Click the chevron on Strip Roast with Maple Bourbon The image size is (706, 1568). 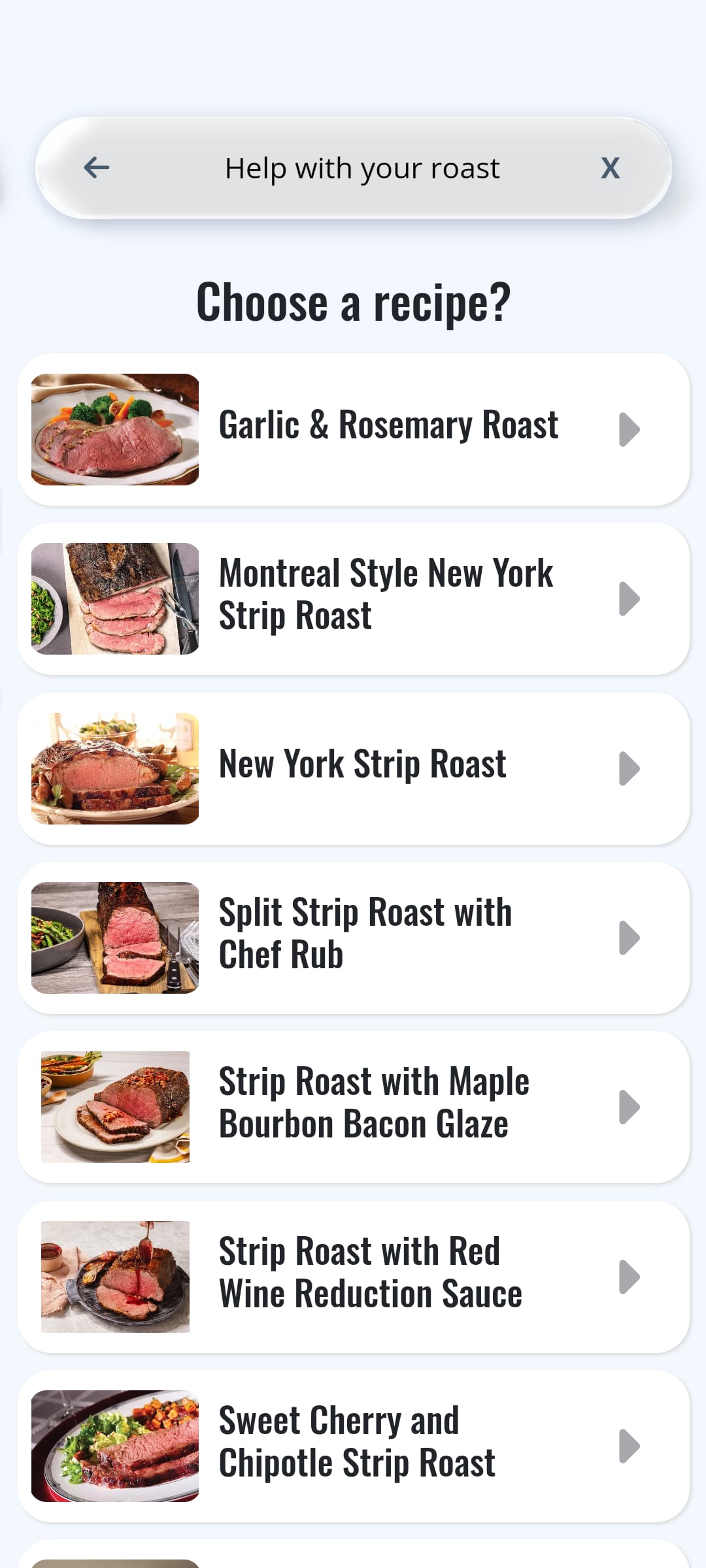coord(630,1107)
